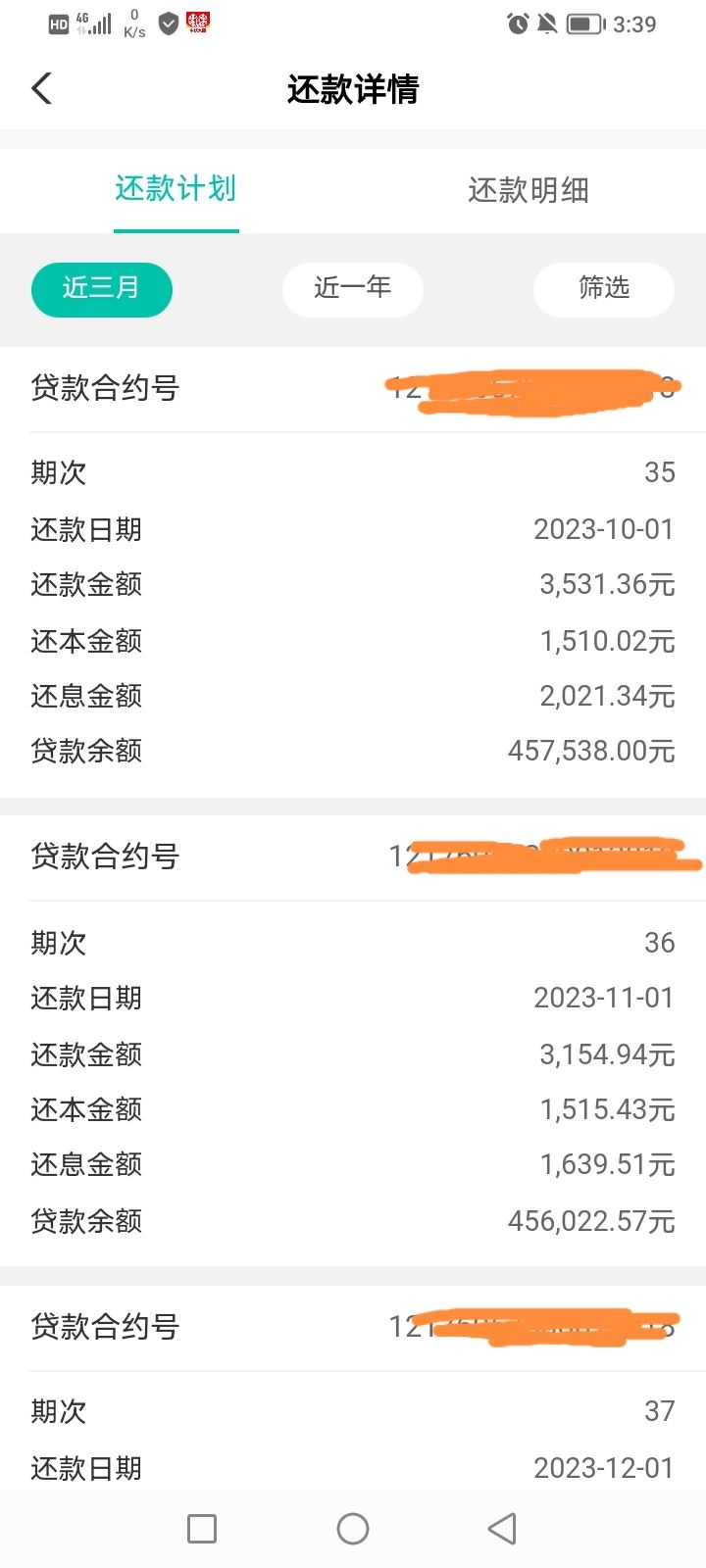Image resolution: width=706 pixels, height=1568 pixels.
Task: Open recent apps from navigation bar
Action: 202,1529
